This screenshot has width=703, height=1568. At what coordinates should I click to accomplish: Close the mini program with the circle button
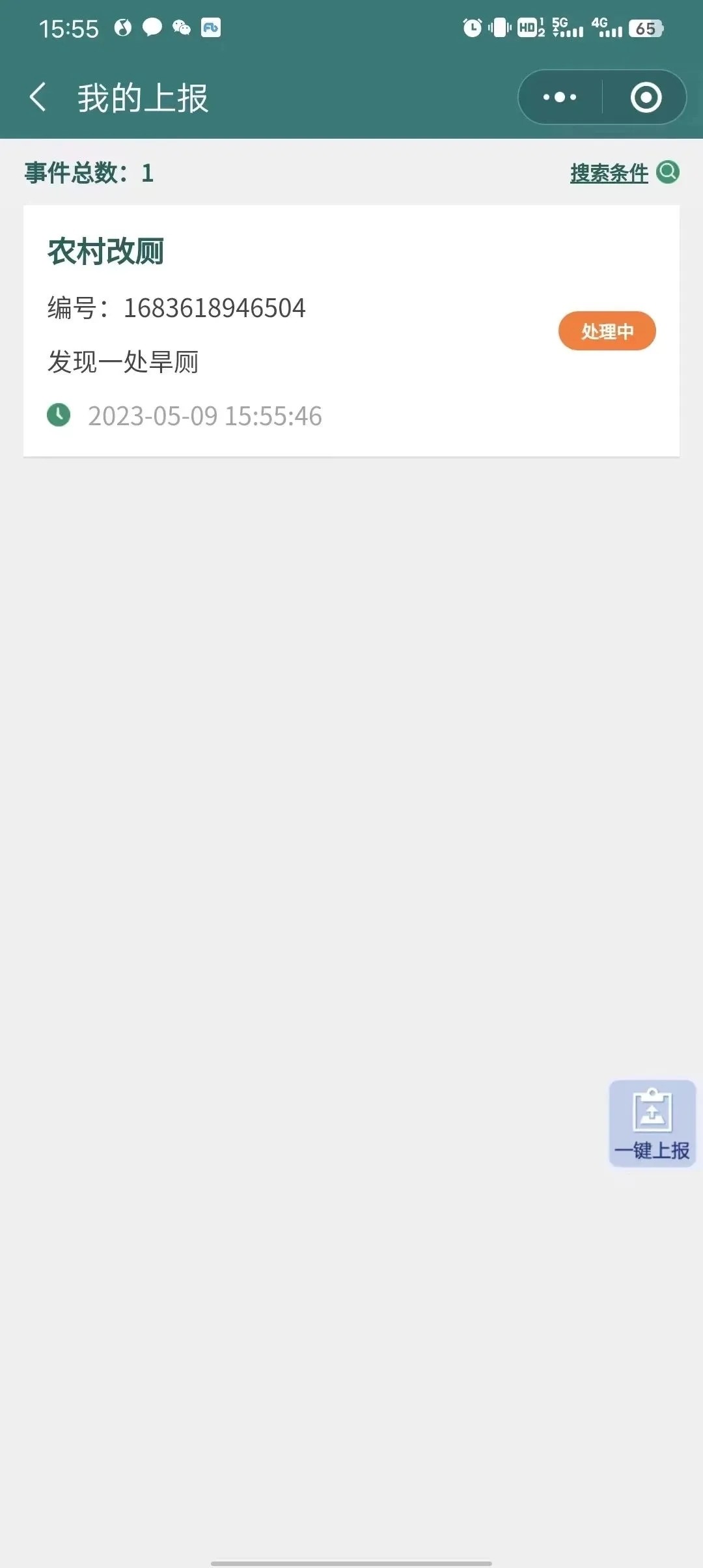(646, 98)
